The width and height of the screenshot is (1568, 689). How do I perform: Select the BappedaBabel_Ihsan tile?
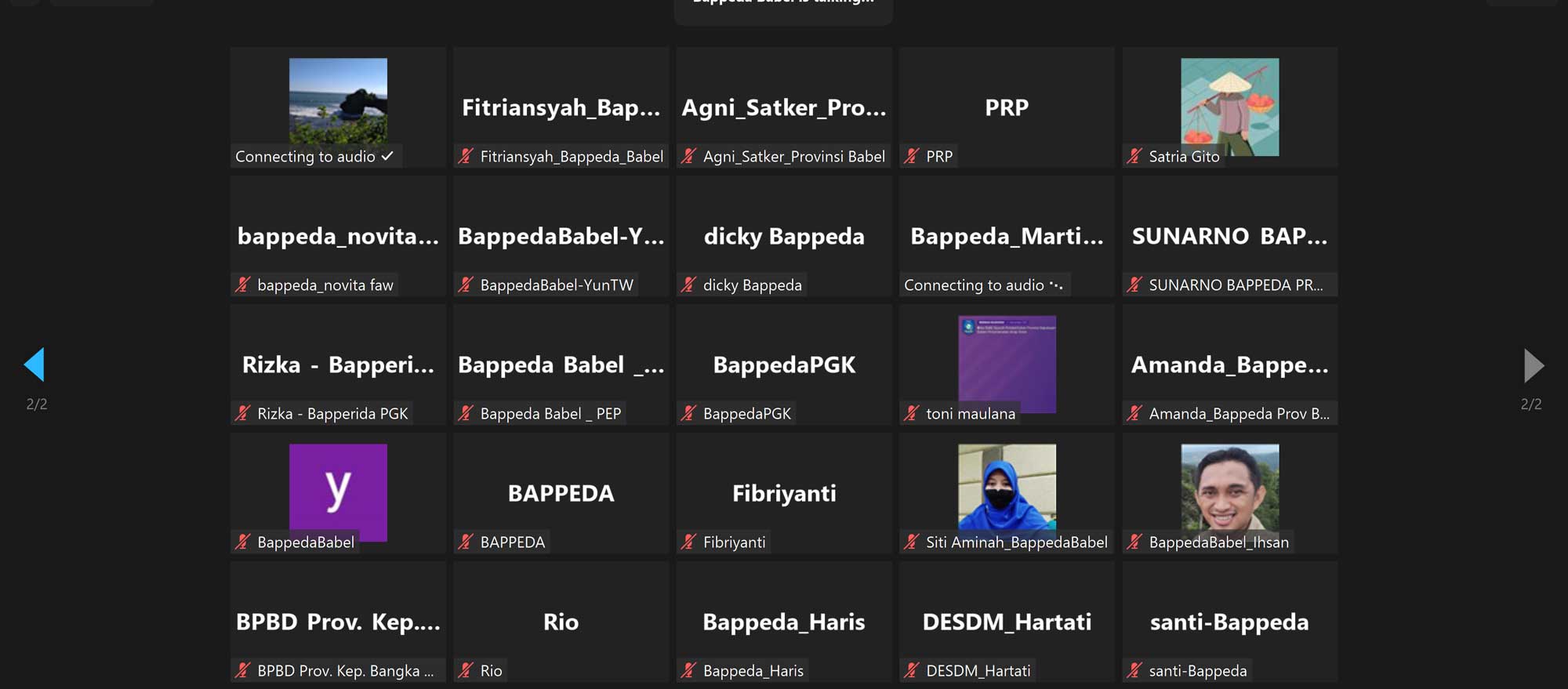coord(1229,493)
